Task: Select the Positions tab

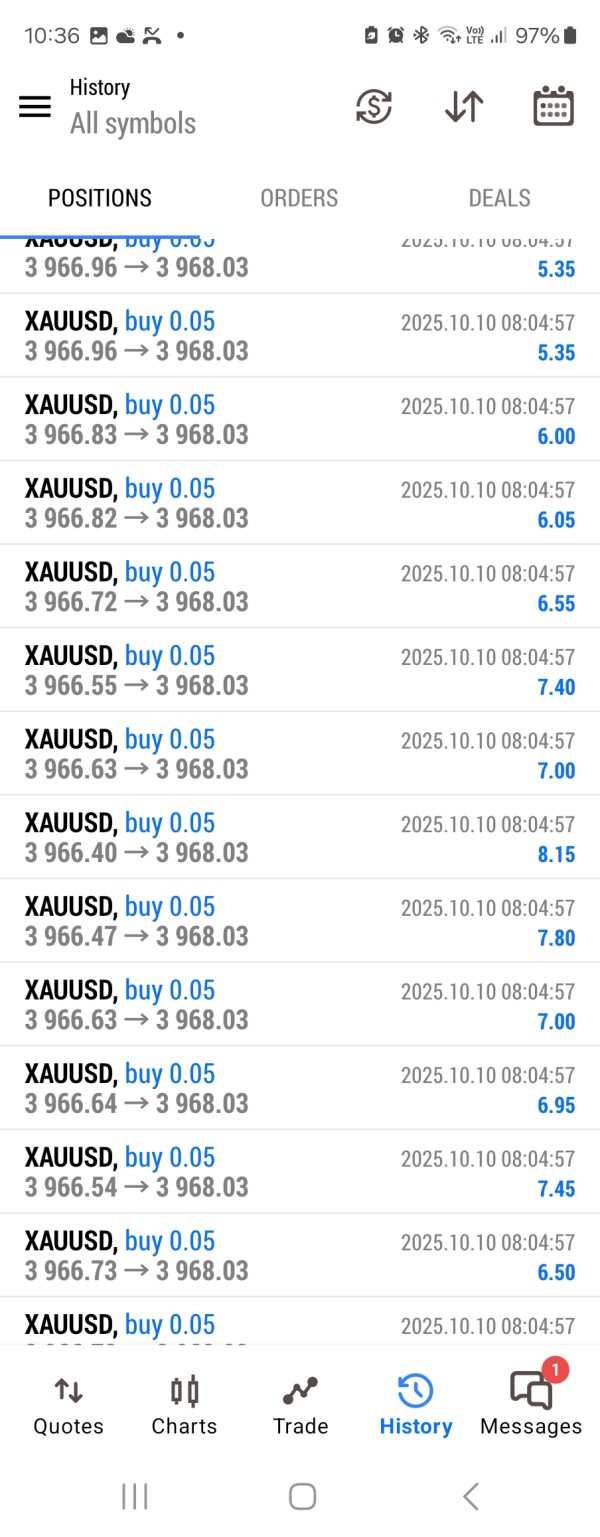Action: click(x=100, y=198)
